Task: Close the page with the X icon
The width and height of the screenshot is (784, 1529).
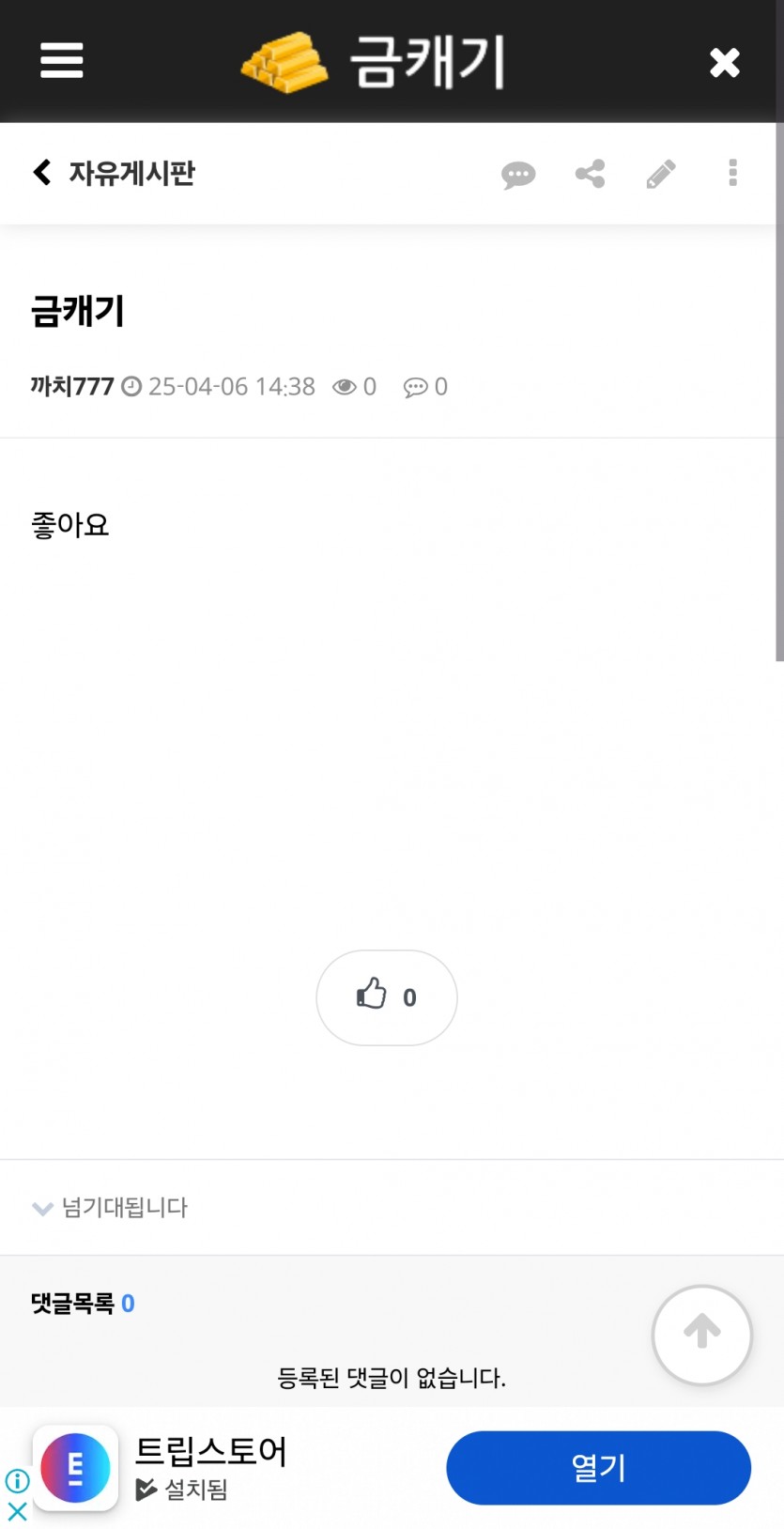Action: 724,63
